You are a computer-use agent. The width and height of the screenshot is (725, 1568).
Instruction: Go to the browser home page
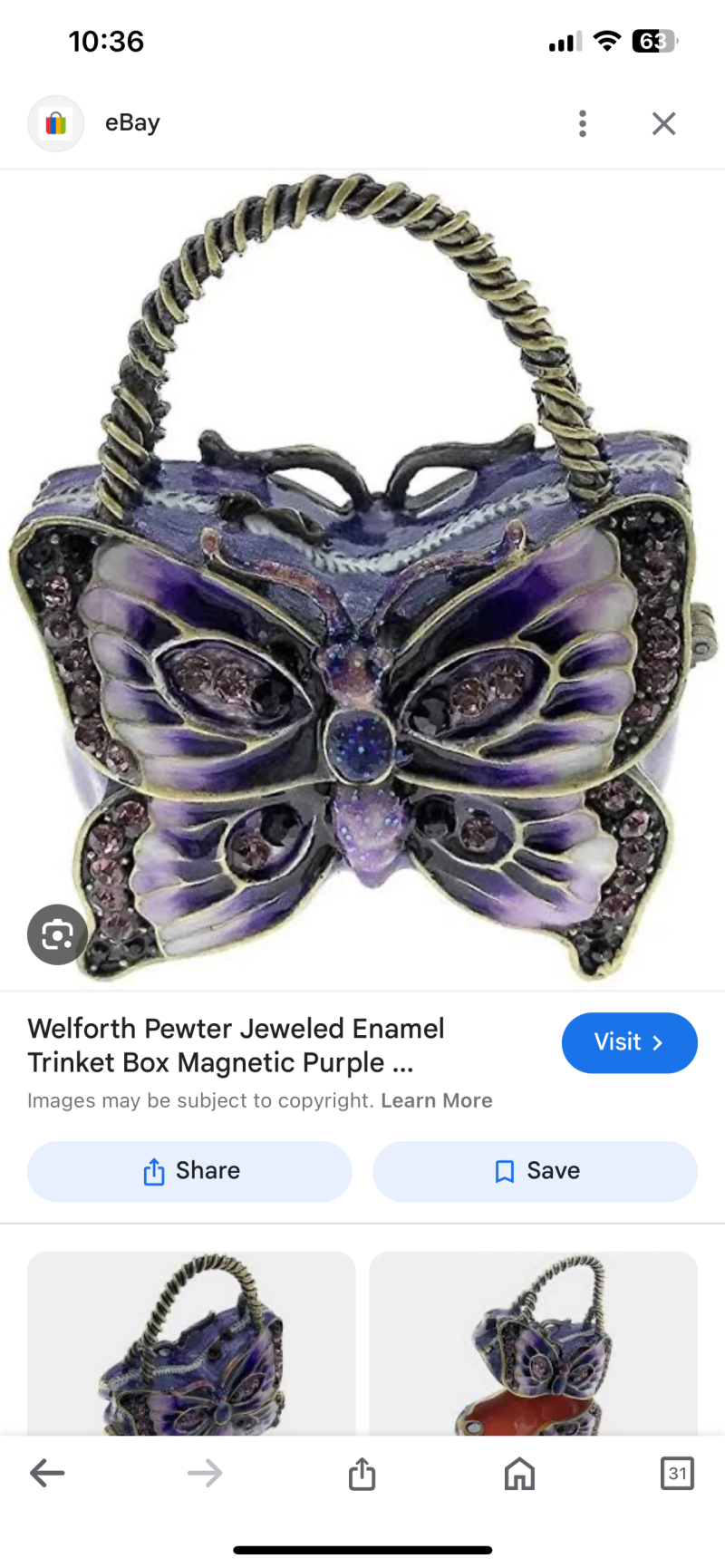[x=519, y=1473]
